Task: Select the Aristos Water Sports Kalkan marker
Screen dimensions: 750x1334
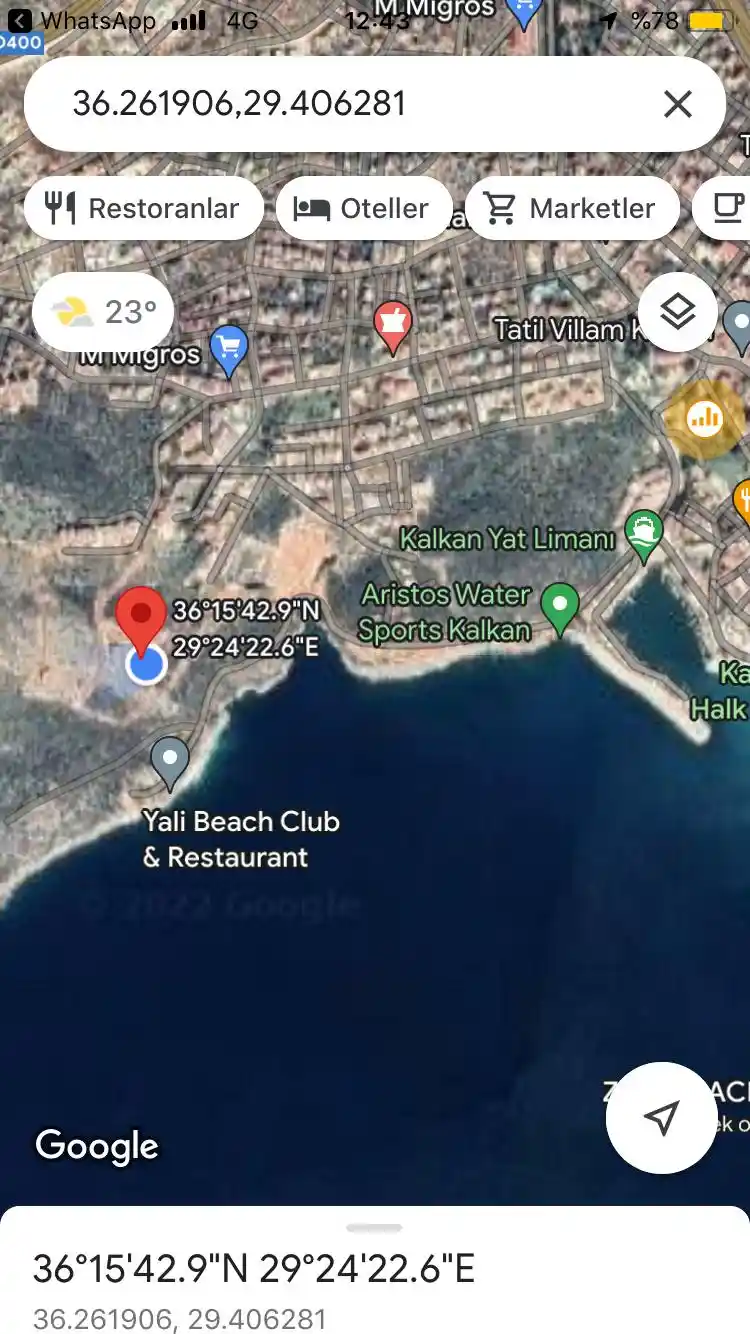Action: (x=560, y=606)
